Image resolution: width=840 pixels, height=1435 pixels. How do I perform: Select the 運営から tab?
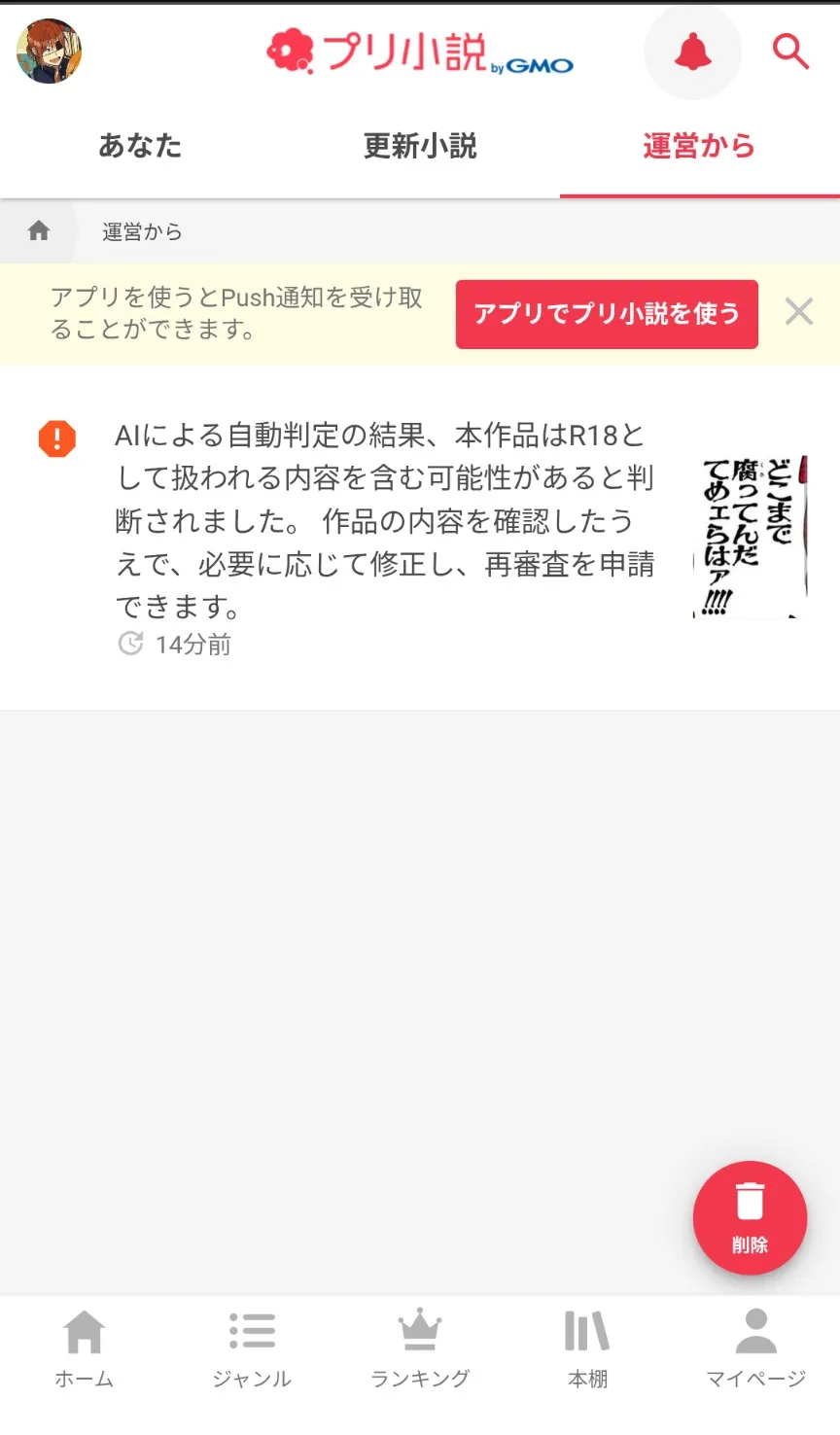[x=699, y=147]
